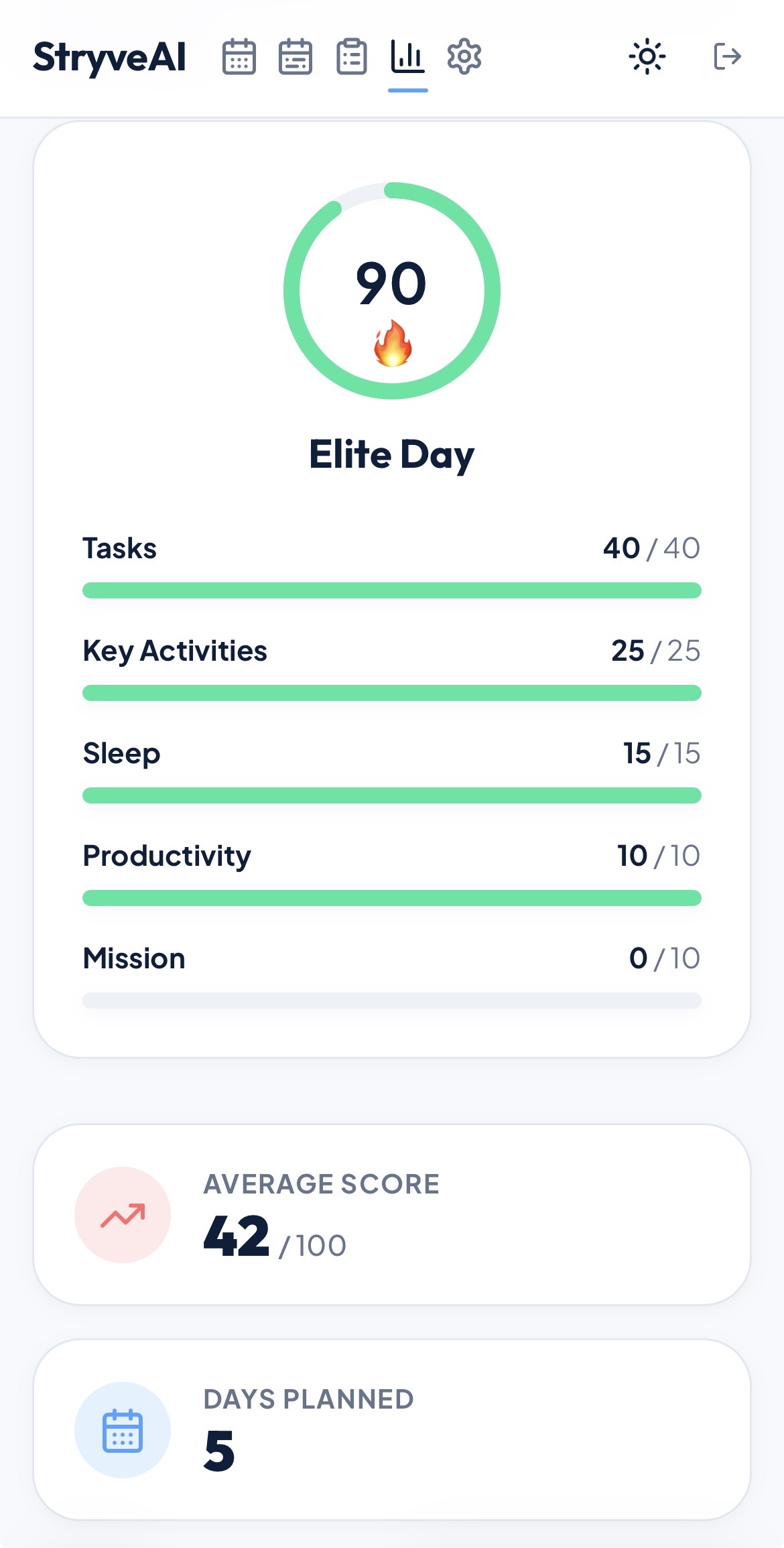The height and width of the screenshot is (1548, 784).
Task: Open the calendar agenda view
Action: tap(296, 57)
